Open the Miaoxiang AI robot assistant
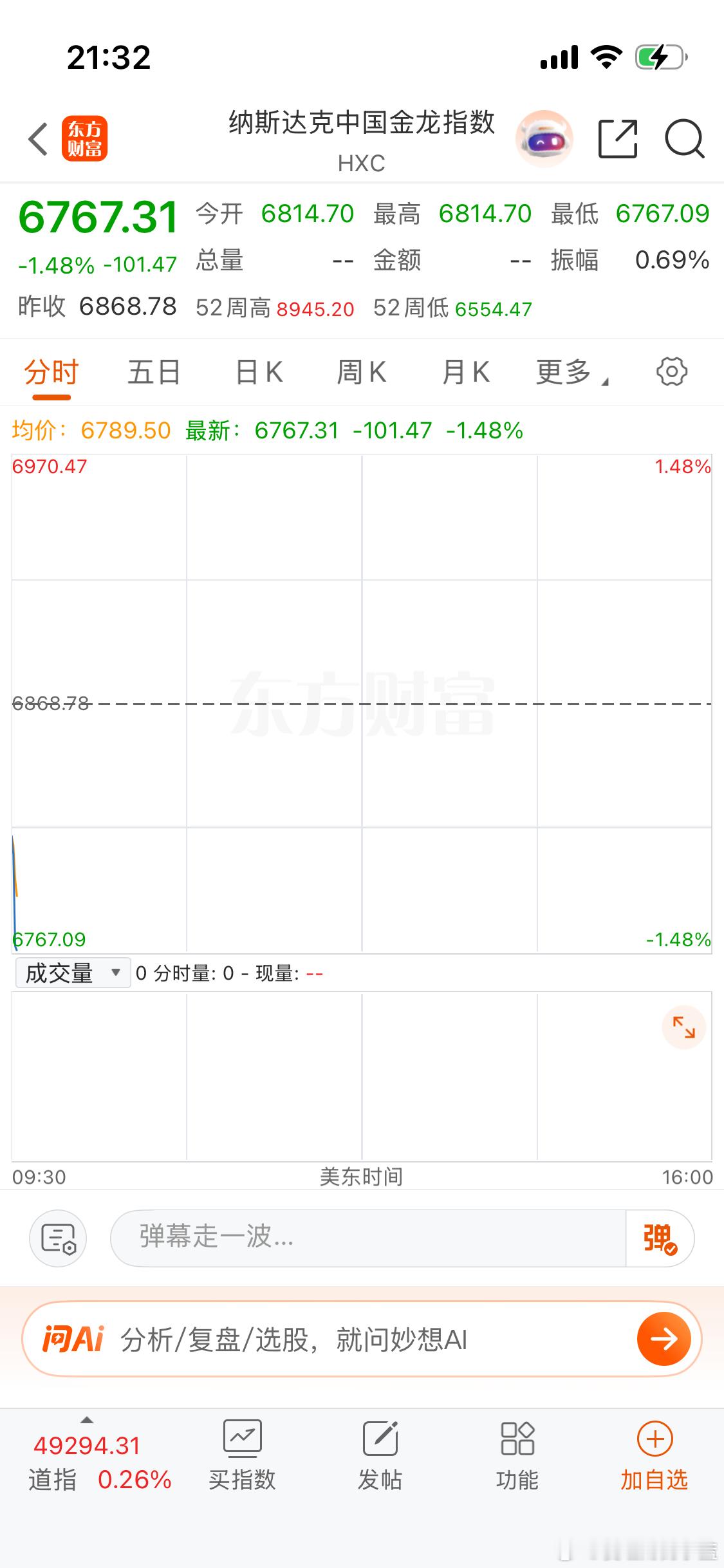 coord(544,138)
